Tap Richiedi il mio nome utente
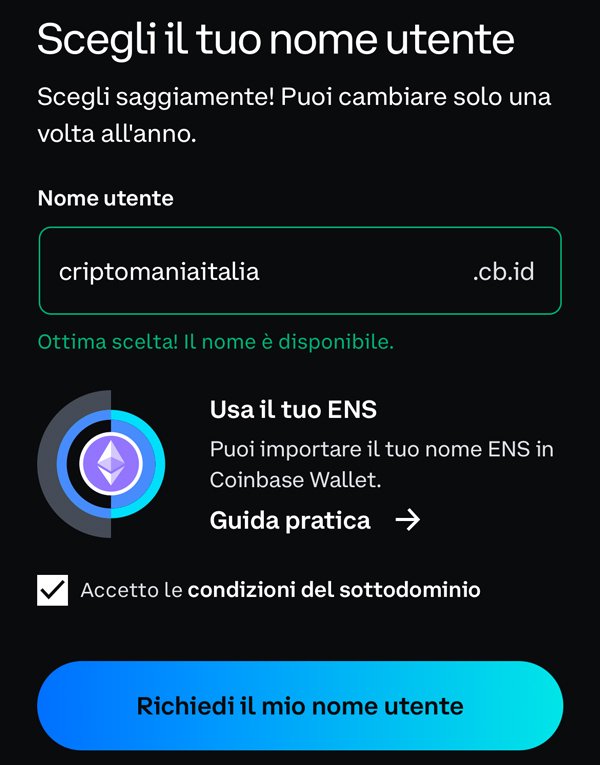Image resolution: width=600 pixels, height=765 pixels. tap(300, 706)
